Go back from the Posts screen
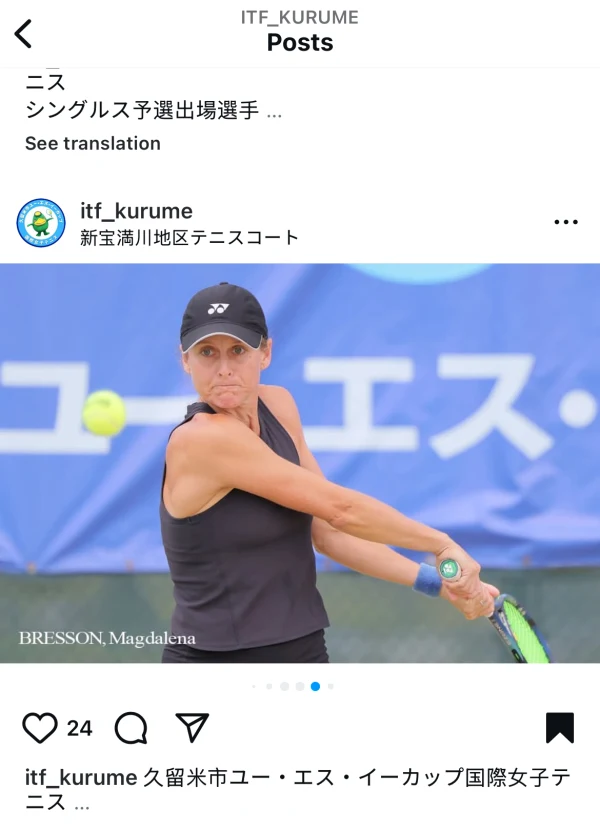 (x=24, y=33)
